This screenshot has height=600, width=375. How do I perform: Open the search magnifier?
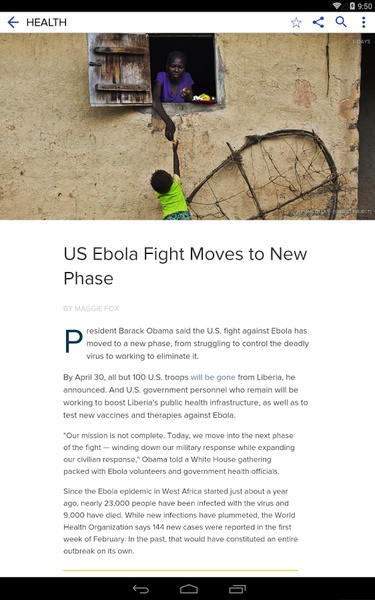point(341,22)
